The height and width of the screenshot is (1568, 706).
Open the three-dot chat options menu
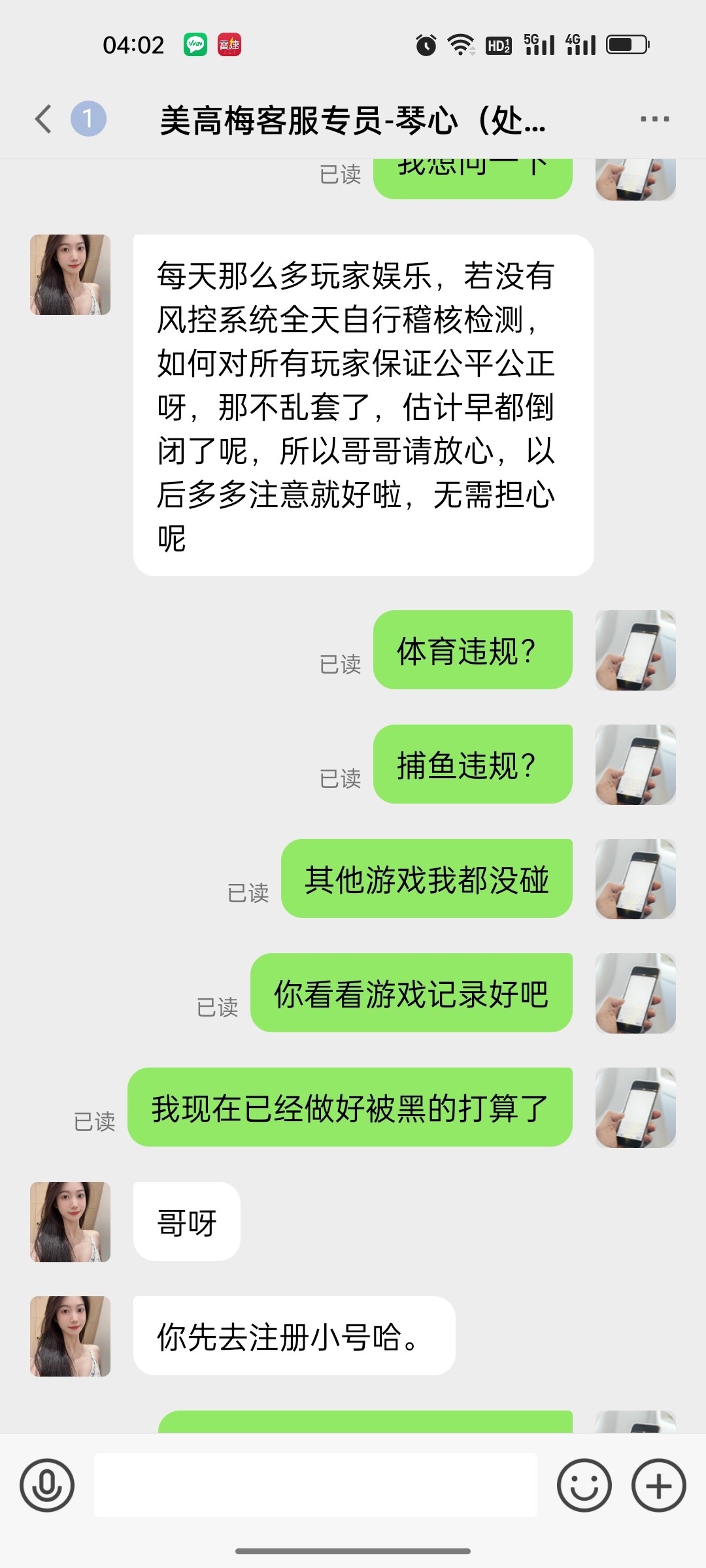(654, 120)
